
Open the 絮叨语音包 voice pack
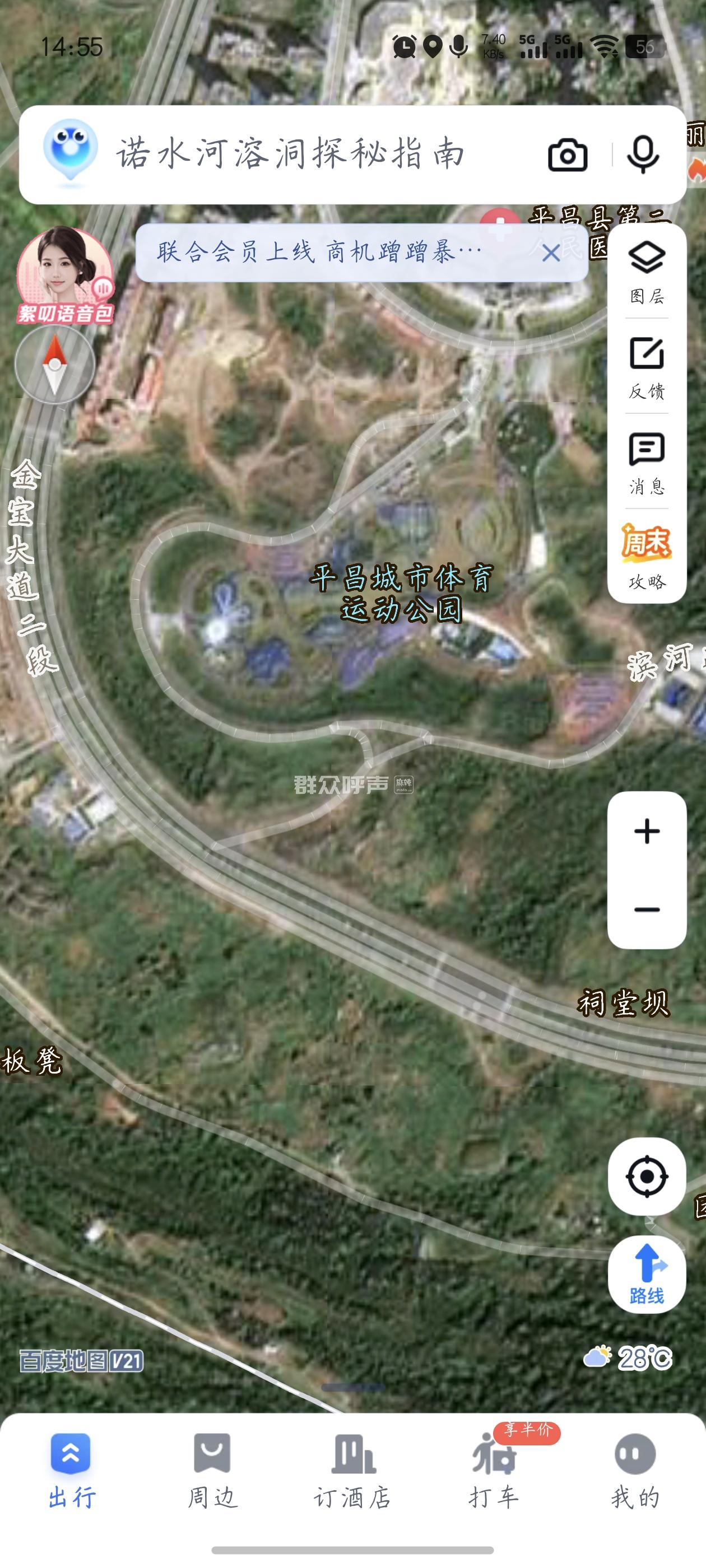point(64,275)
